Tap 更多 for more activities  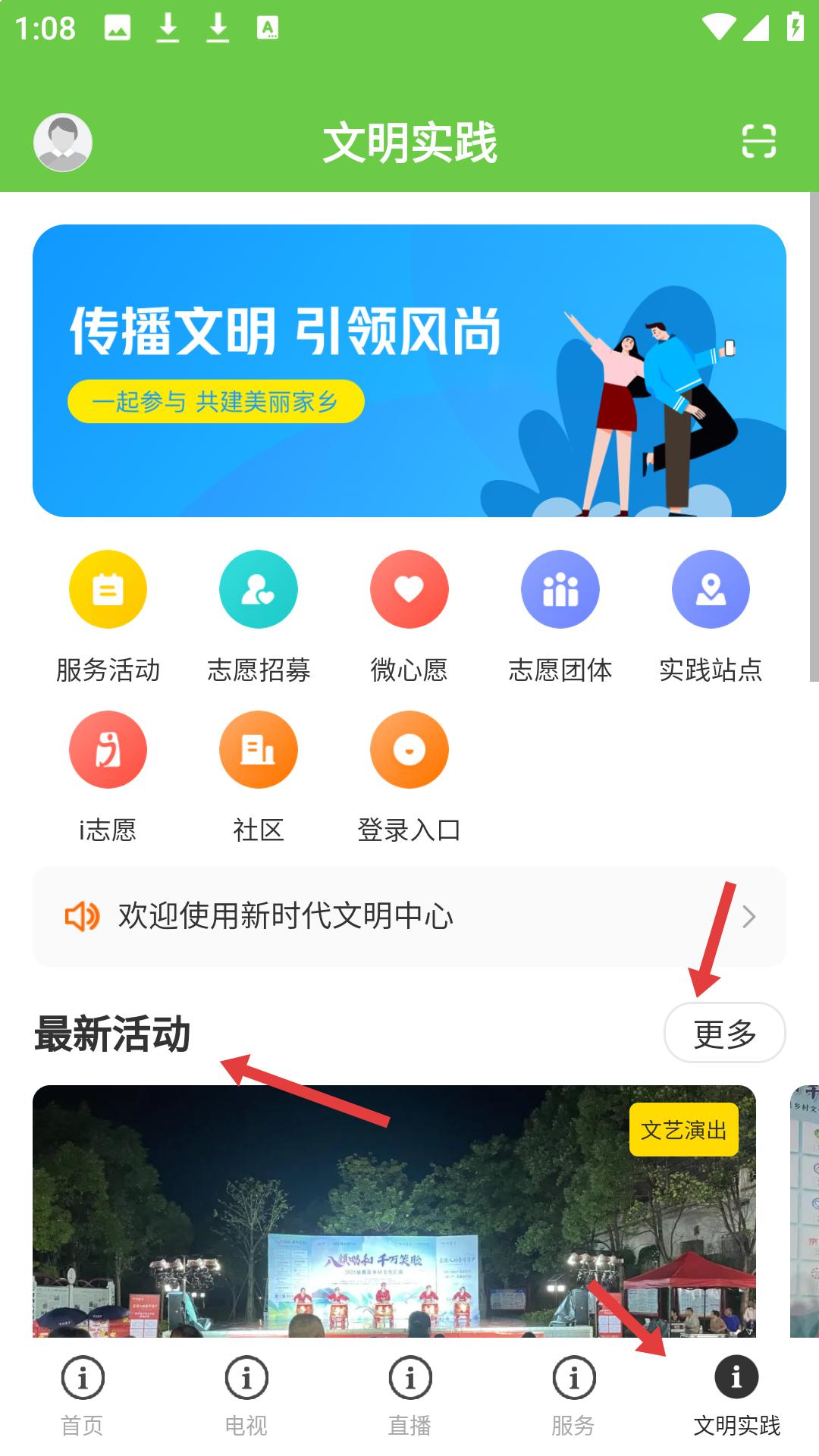pyautogui.click(x=724, y=1033)
